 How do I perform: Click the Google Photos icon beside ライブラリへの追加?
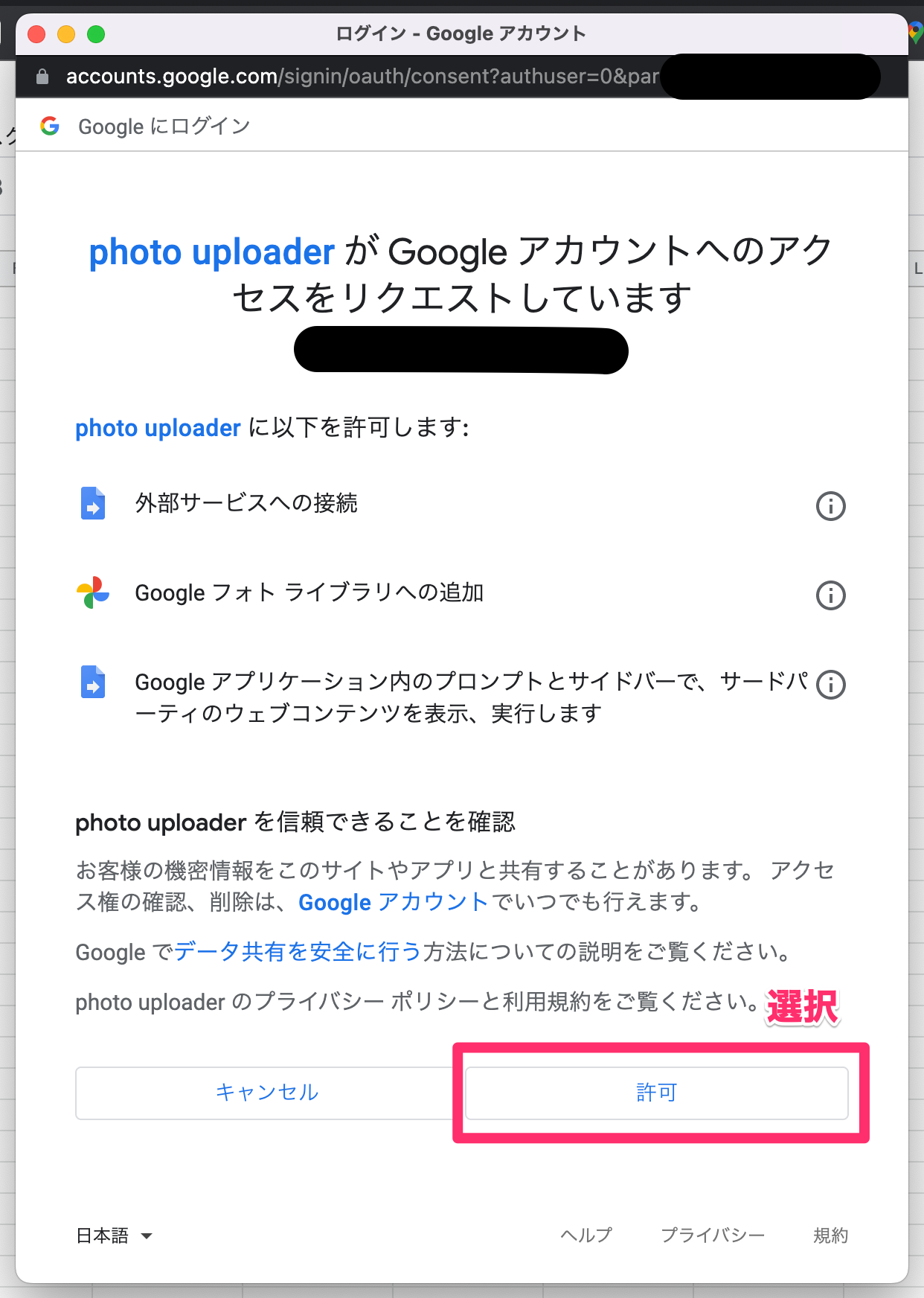[92, 593]
